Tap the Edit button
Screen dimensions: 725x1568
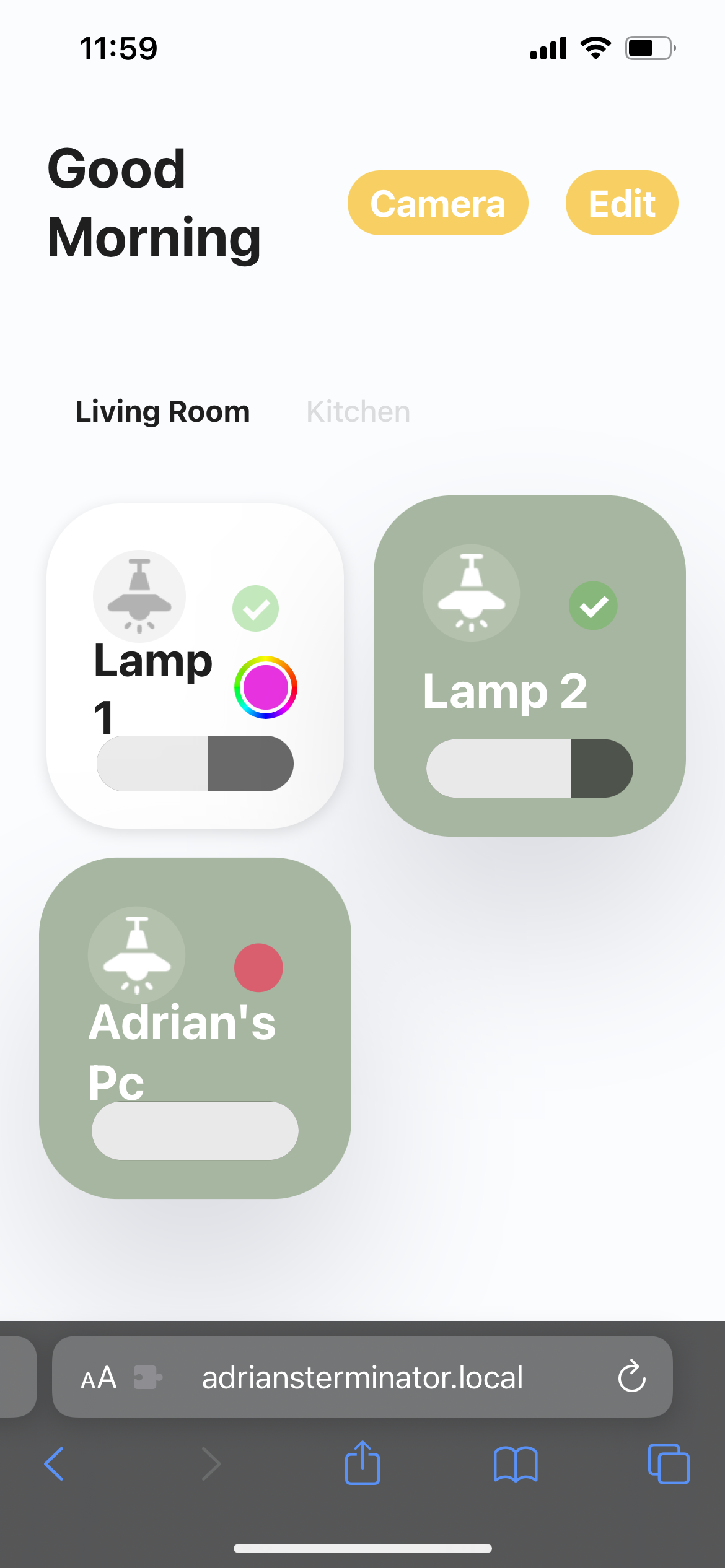tap(622, 203)
